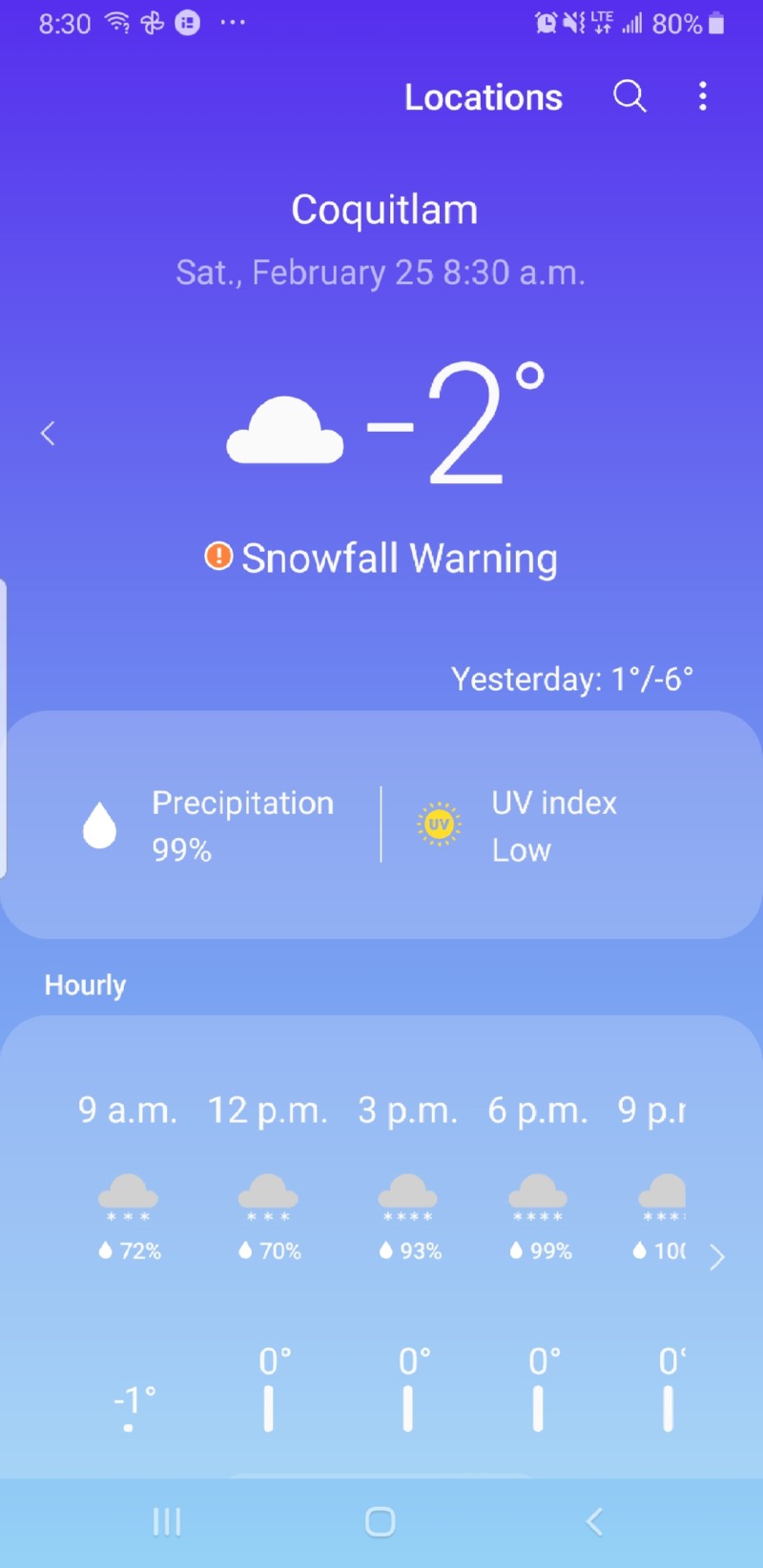The image size is (763, 1568).
Task: Go back using system back arrow
Action: 594,1521
